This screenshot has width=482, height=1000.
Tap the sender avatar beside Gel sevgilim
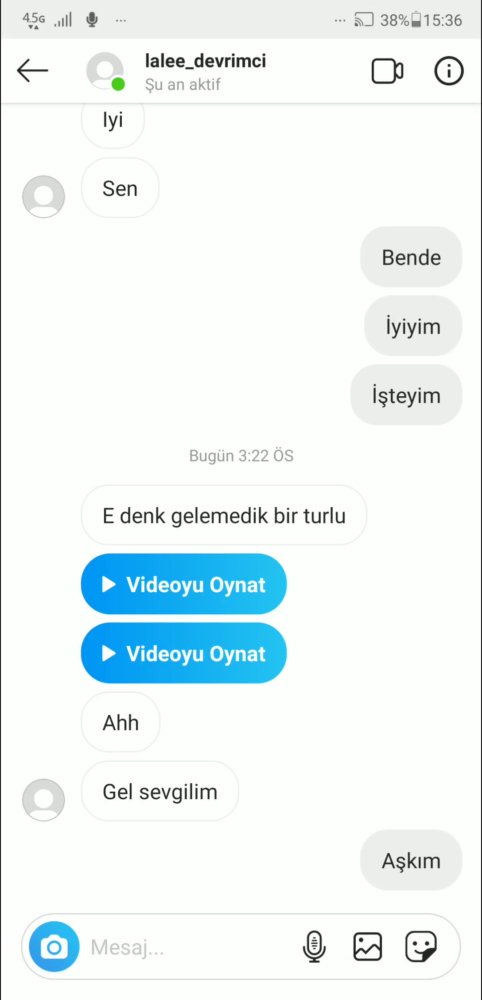pos(43,800)
